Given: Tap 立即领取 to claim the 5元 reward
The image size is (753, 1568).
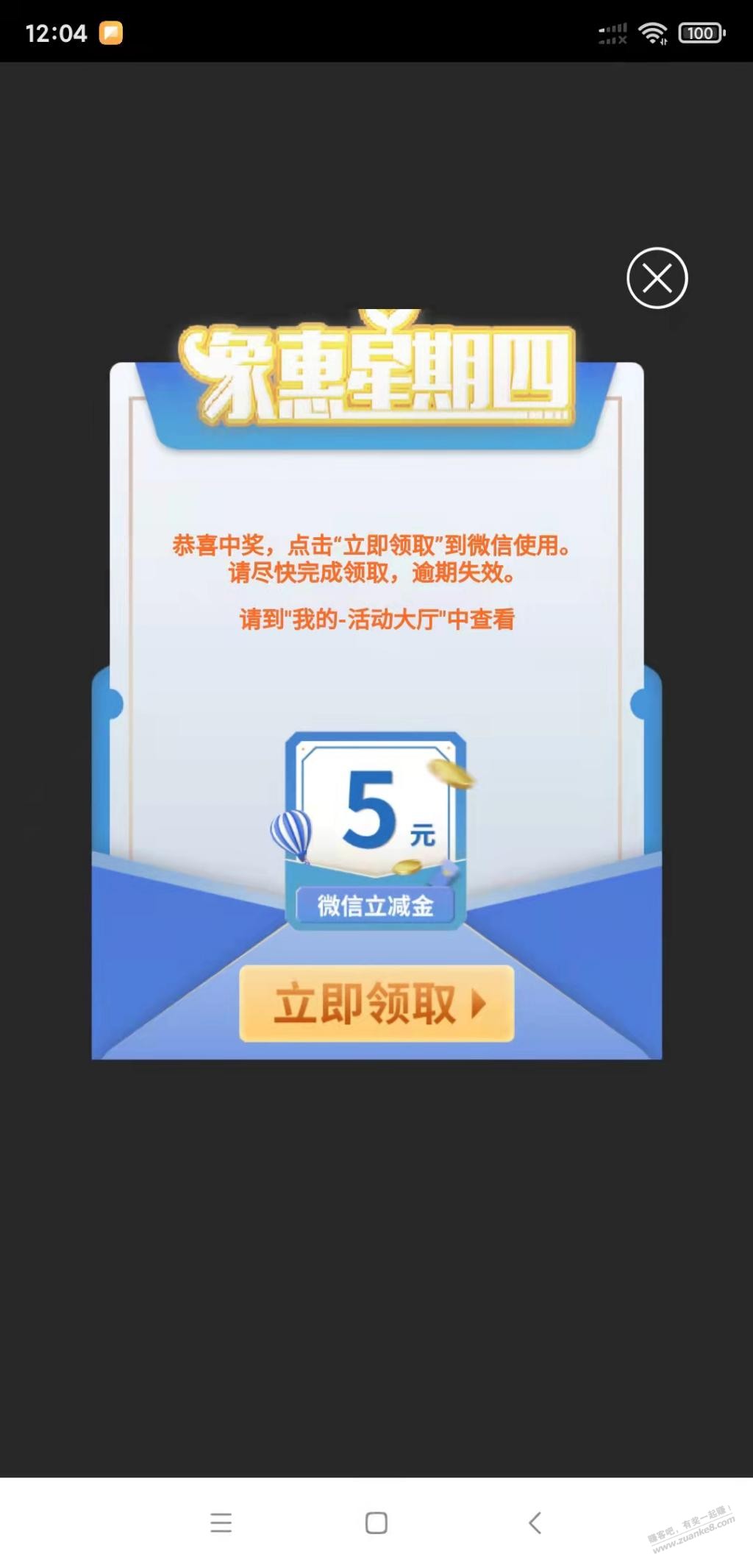Looking at the screenshot, I should pos(376,1003).
